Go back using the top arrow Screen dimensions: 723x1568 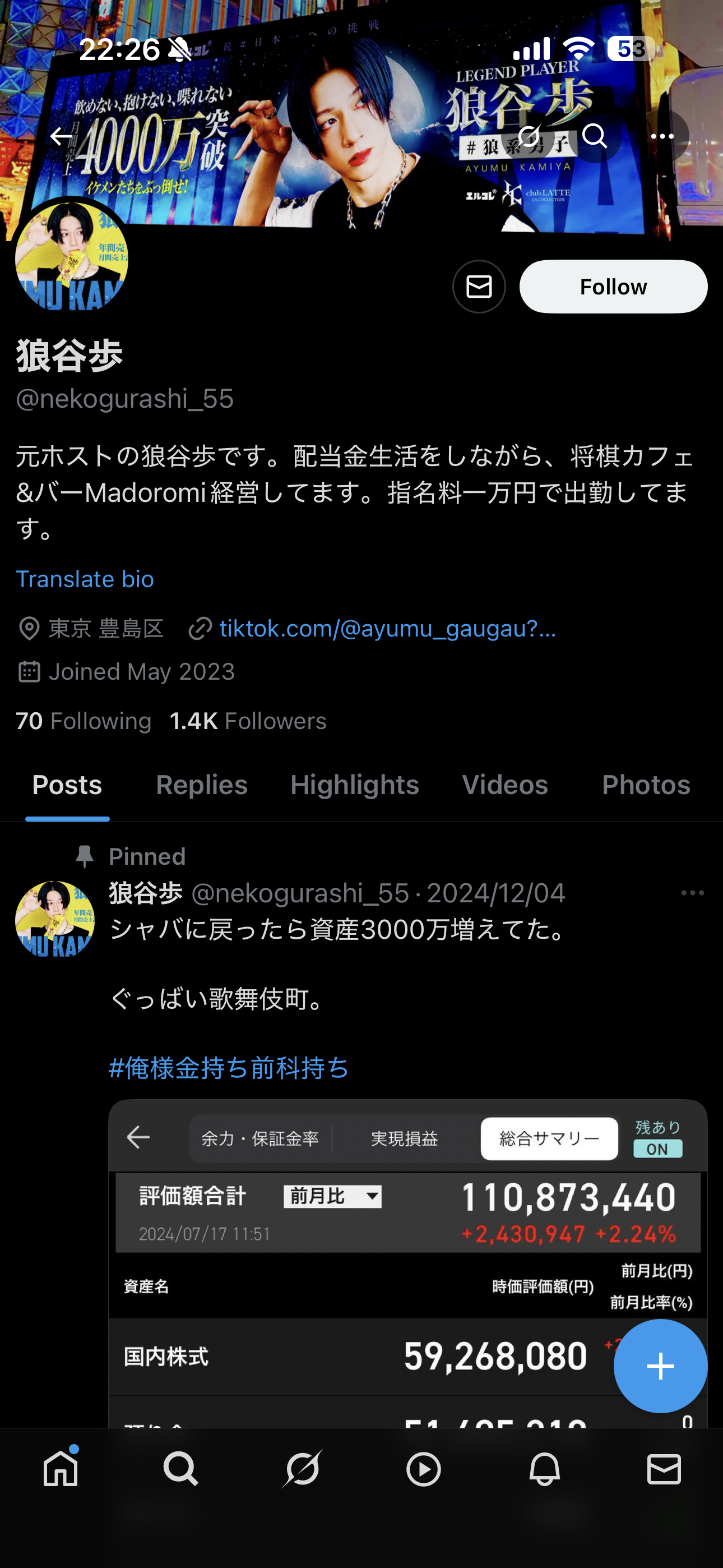pos(61,136)
